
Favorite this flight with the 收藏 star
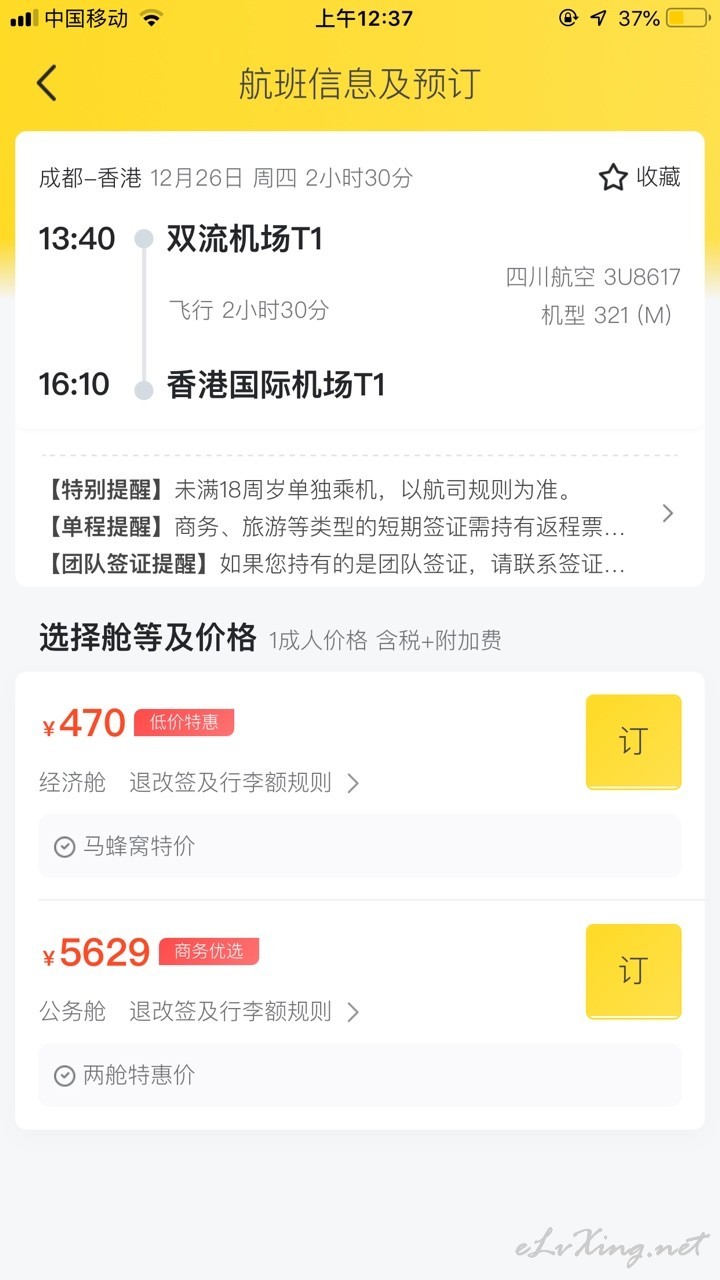(640, 178)
